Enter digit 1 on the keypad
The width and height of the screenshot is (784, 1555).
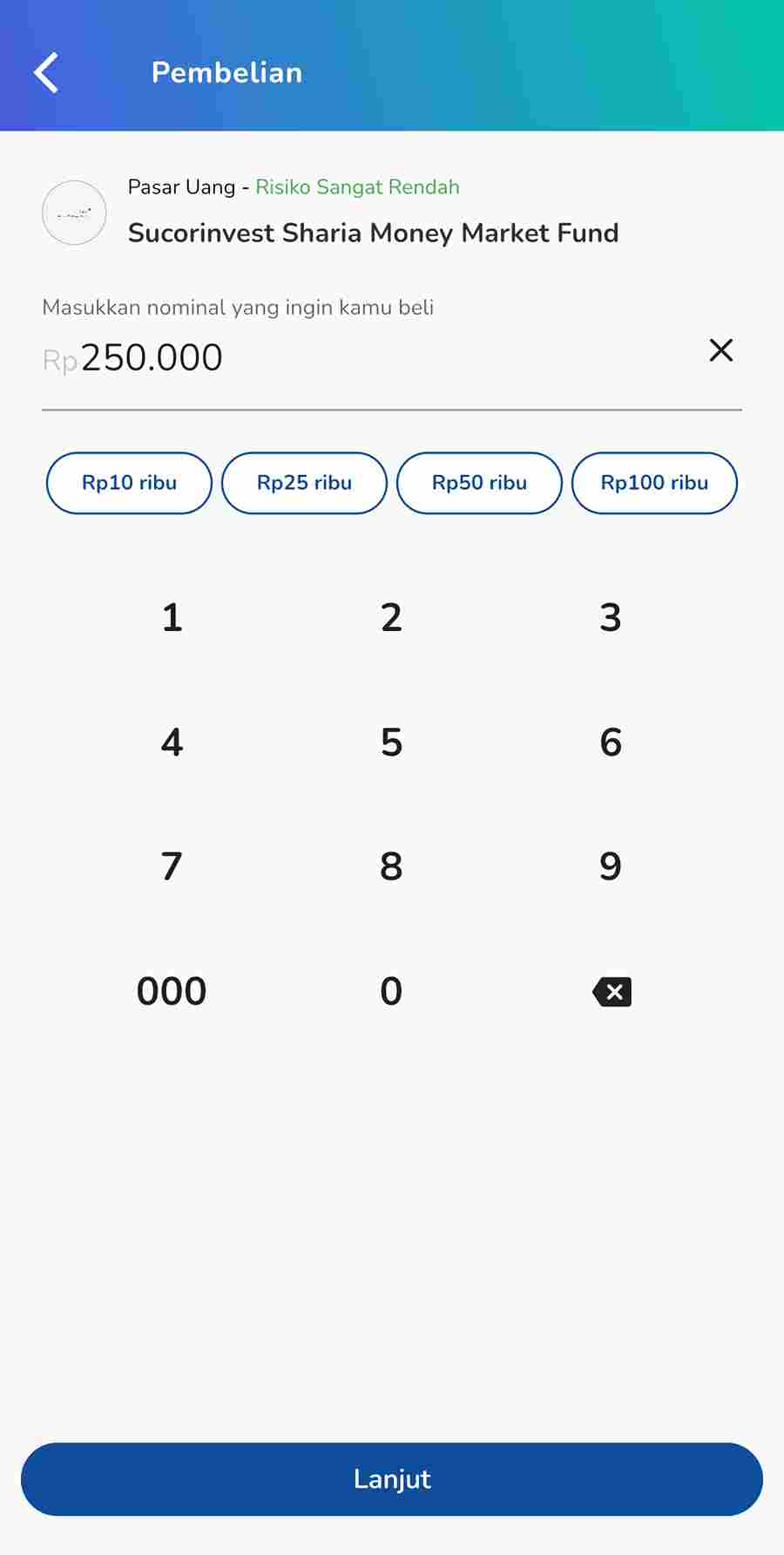point(172,618)
